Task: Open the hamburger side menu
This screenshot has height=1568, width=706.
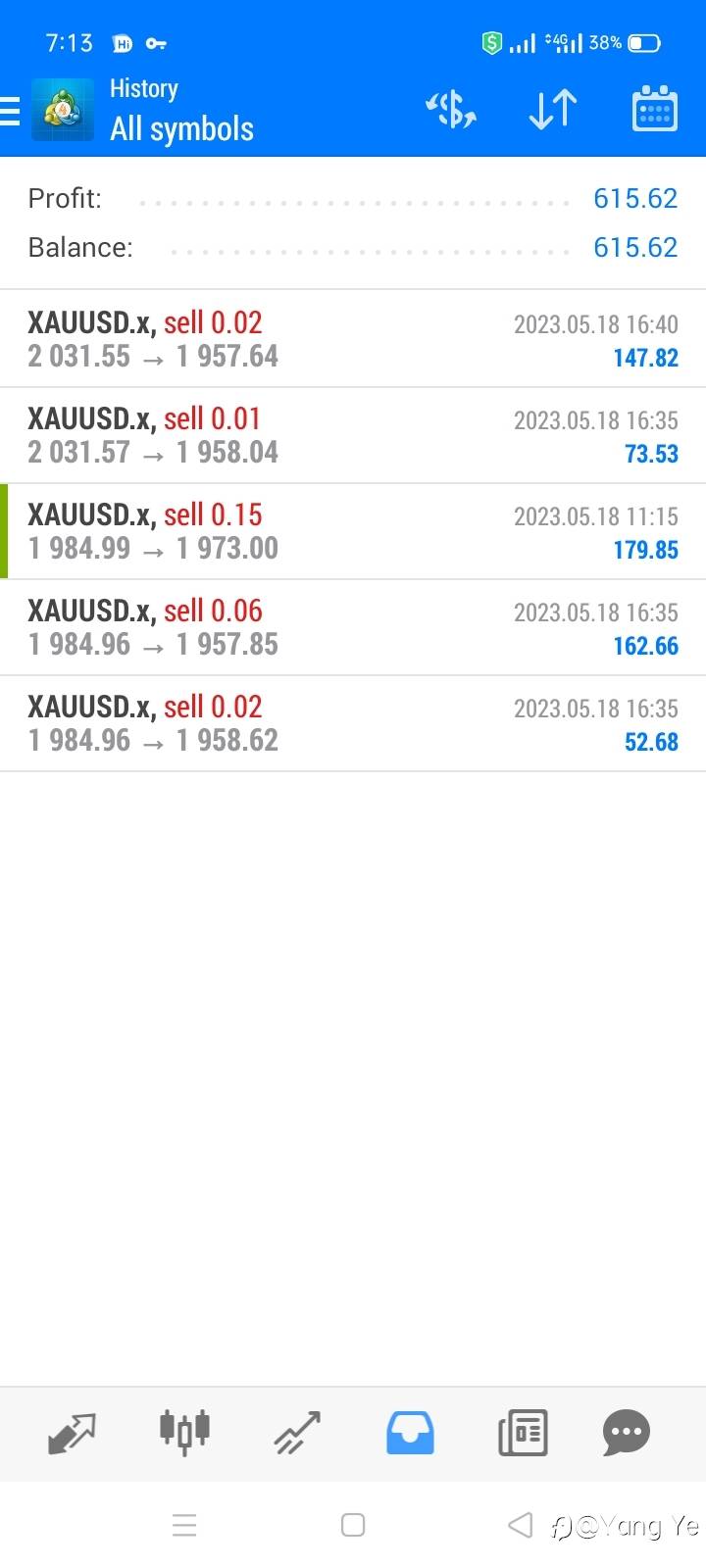Action: coord(10,111)
